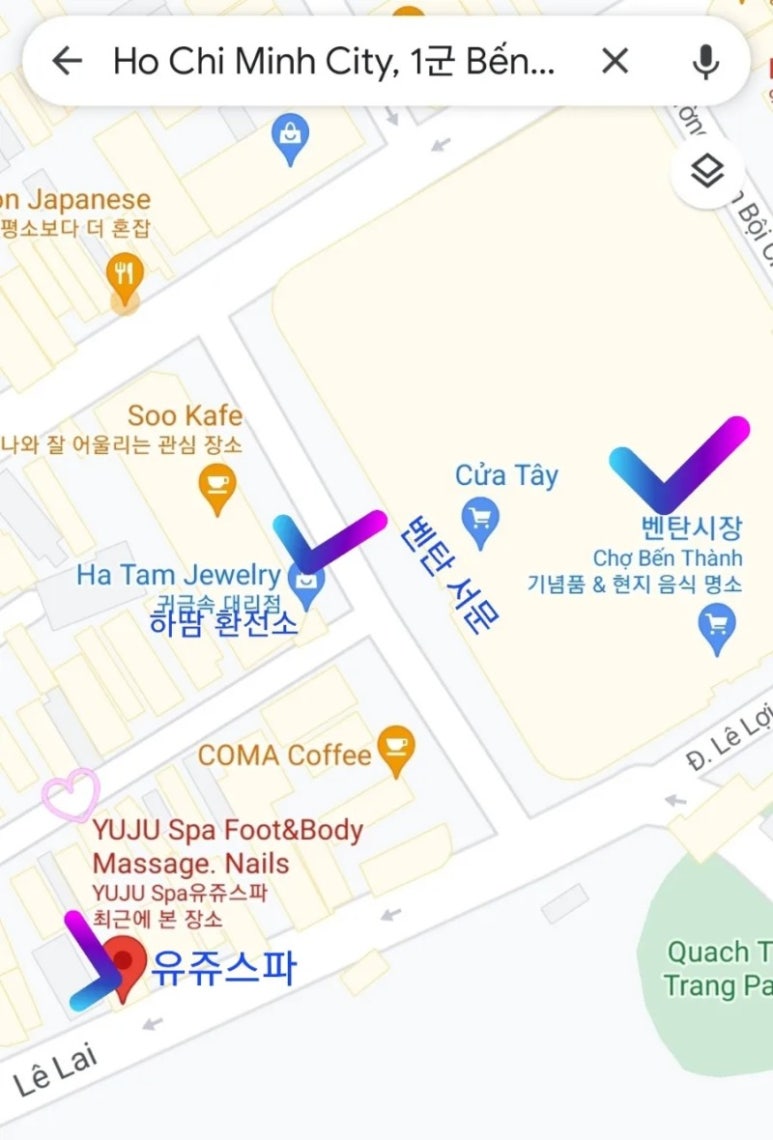Viewport: 773px width, 1140px height.
Task: Select the red YUJU Spa location pin
Action: pyautogui.click(x=123, y=964)
